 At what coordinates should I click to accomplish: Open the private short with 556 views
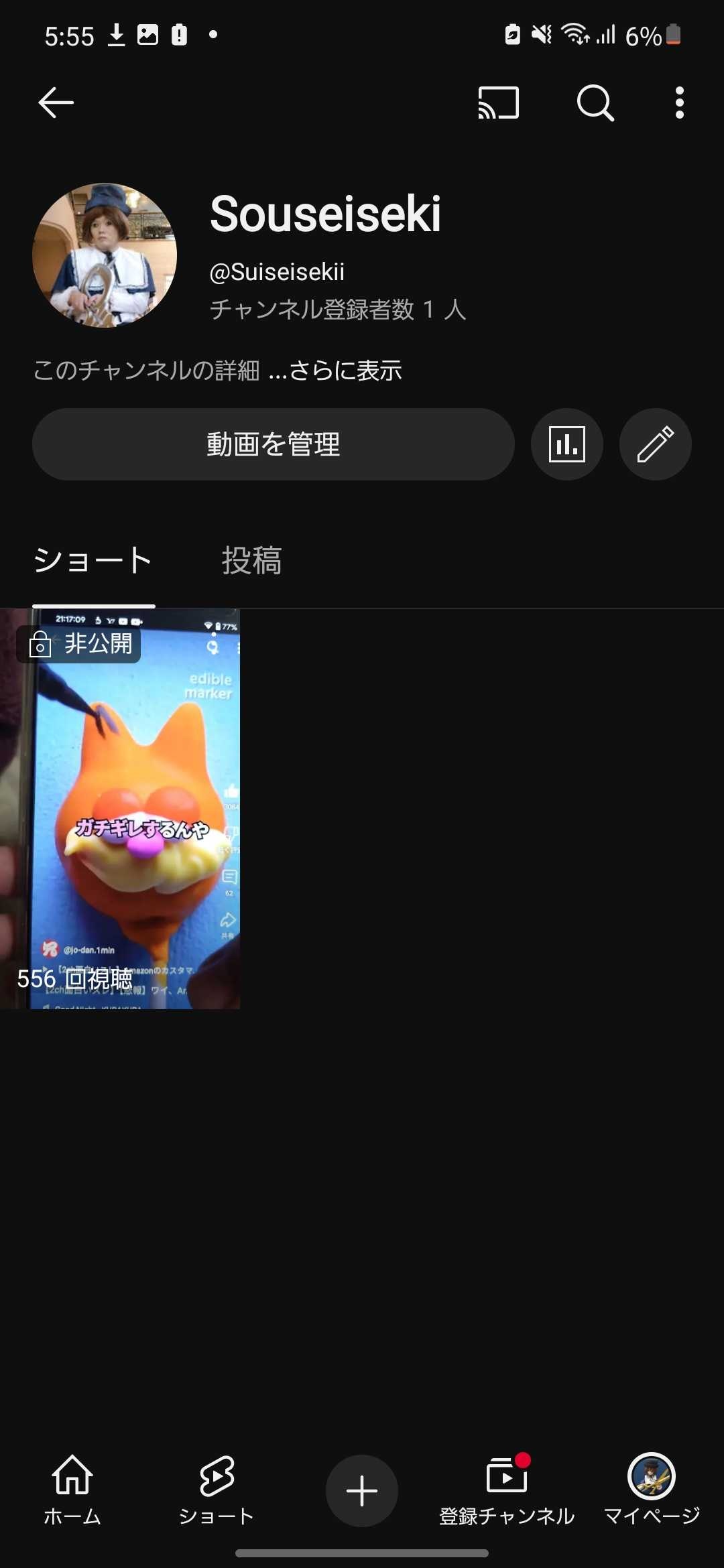121,809
